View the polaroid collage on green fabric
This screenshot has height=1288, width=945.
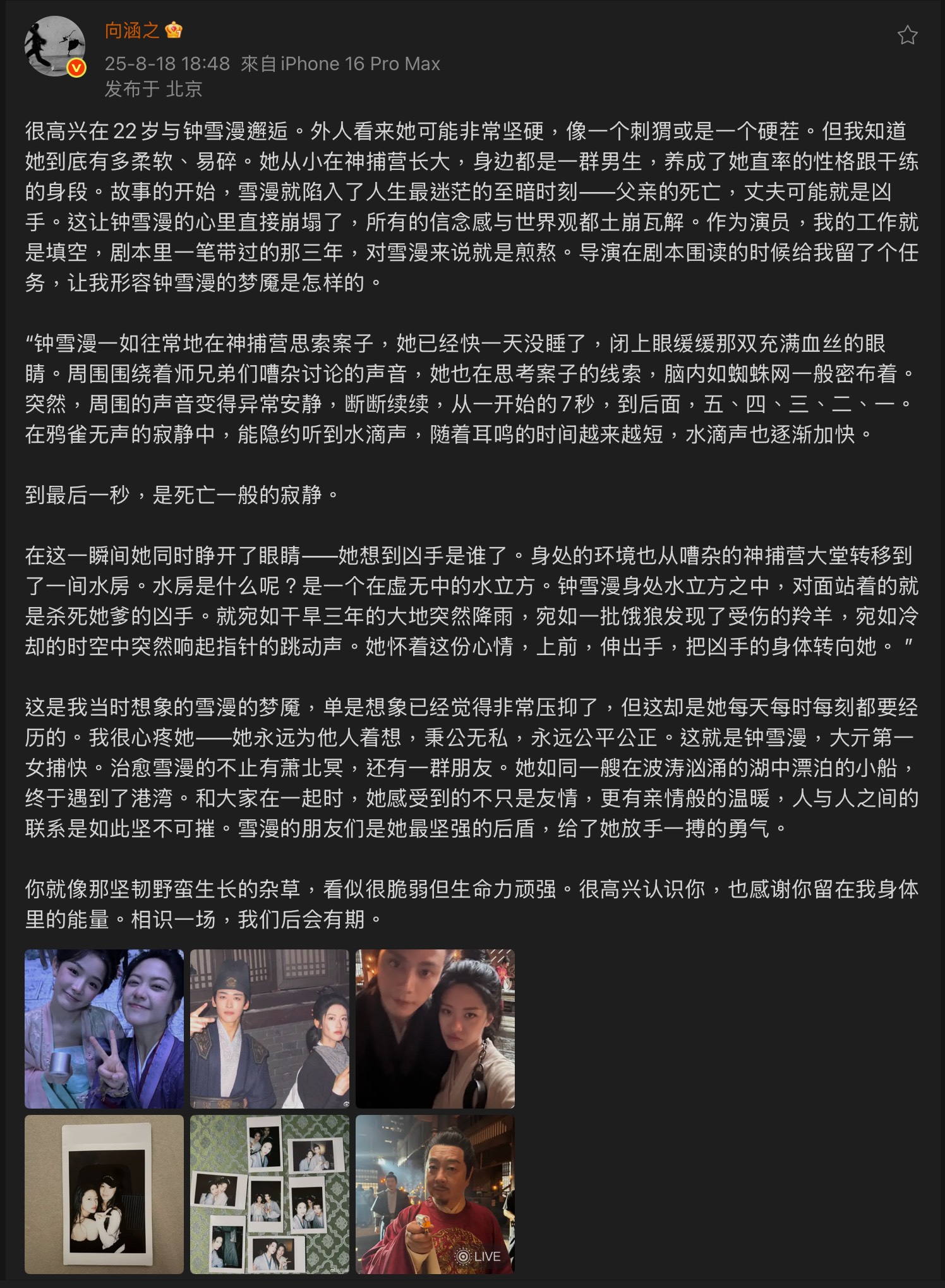(x=270, y=1194)
